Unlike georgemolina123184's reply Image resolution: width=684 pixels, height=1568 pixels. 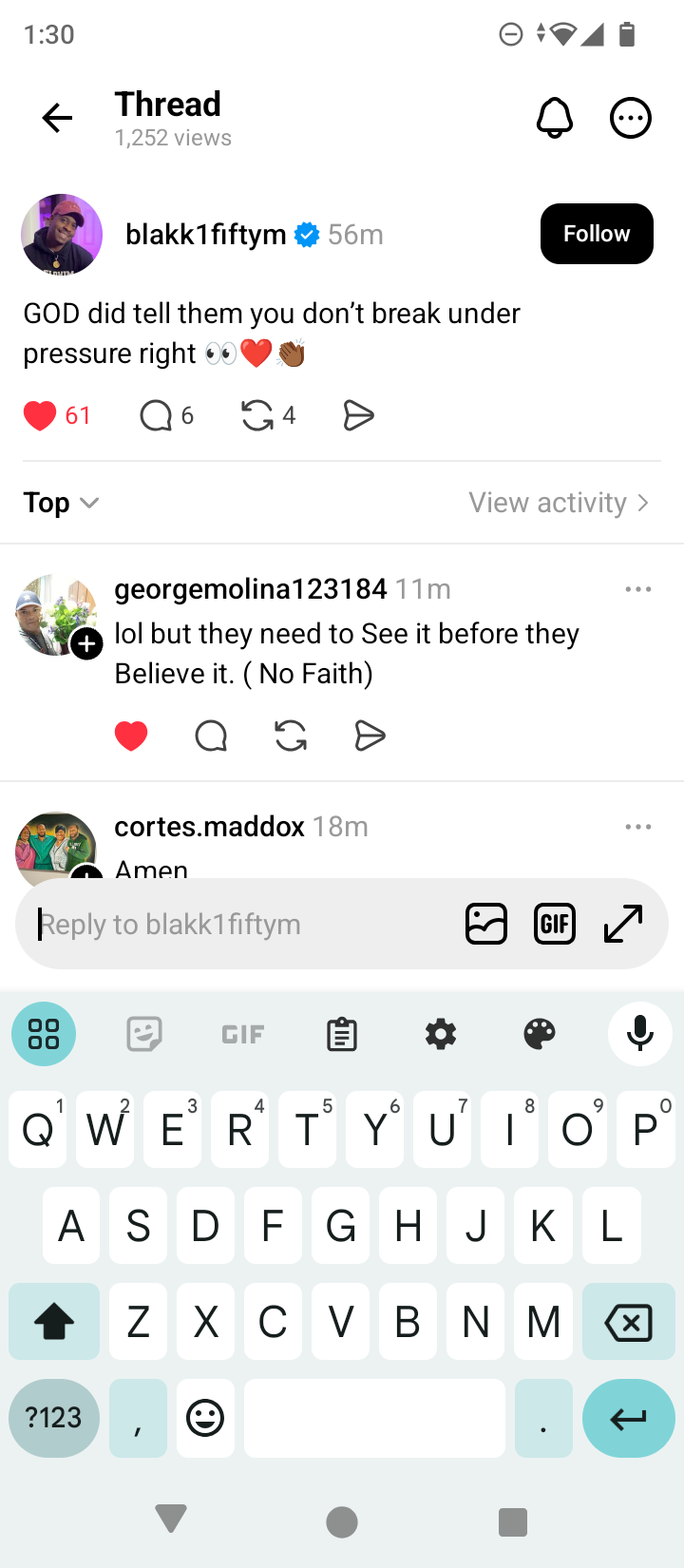(131, 736)
